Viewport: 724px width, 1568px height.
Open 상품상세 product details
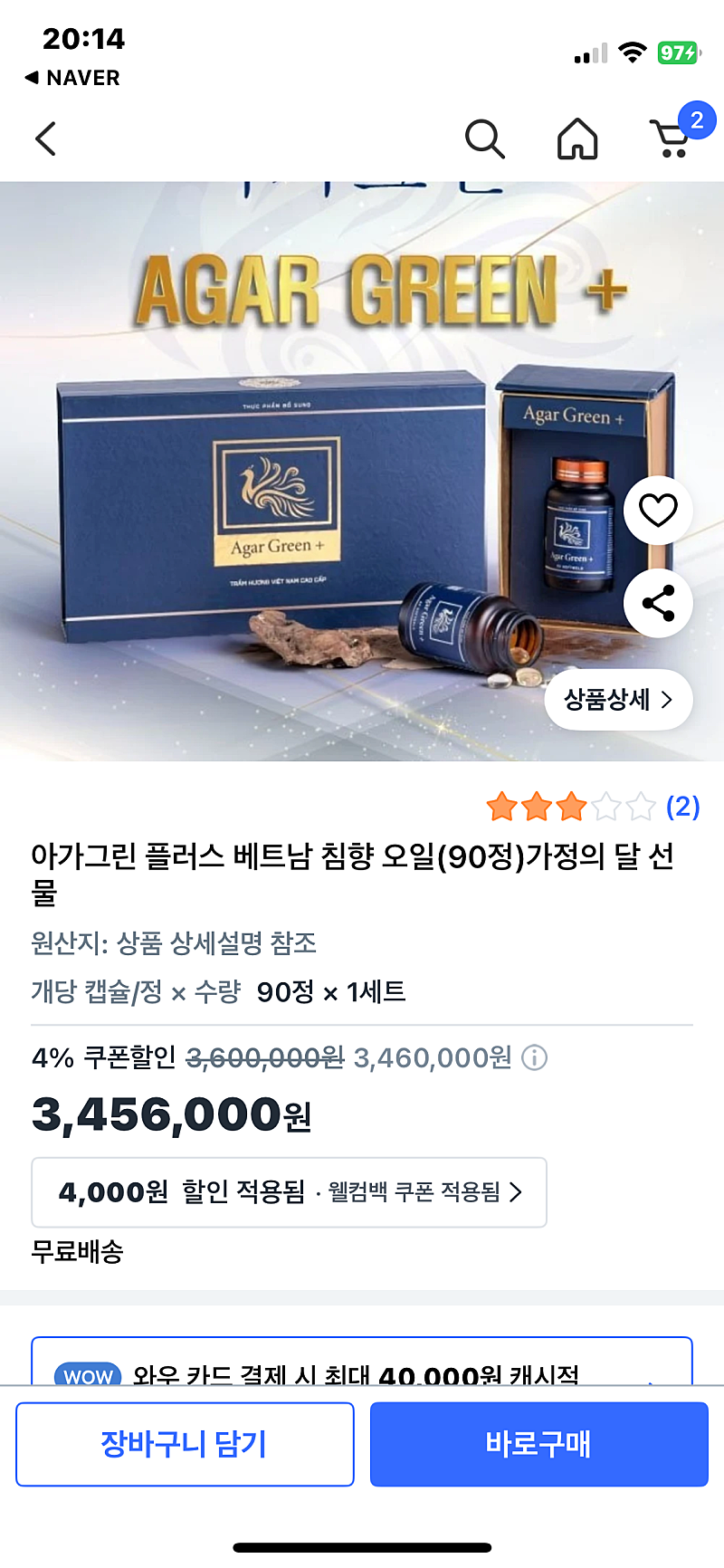pos(618,700)
